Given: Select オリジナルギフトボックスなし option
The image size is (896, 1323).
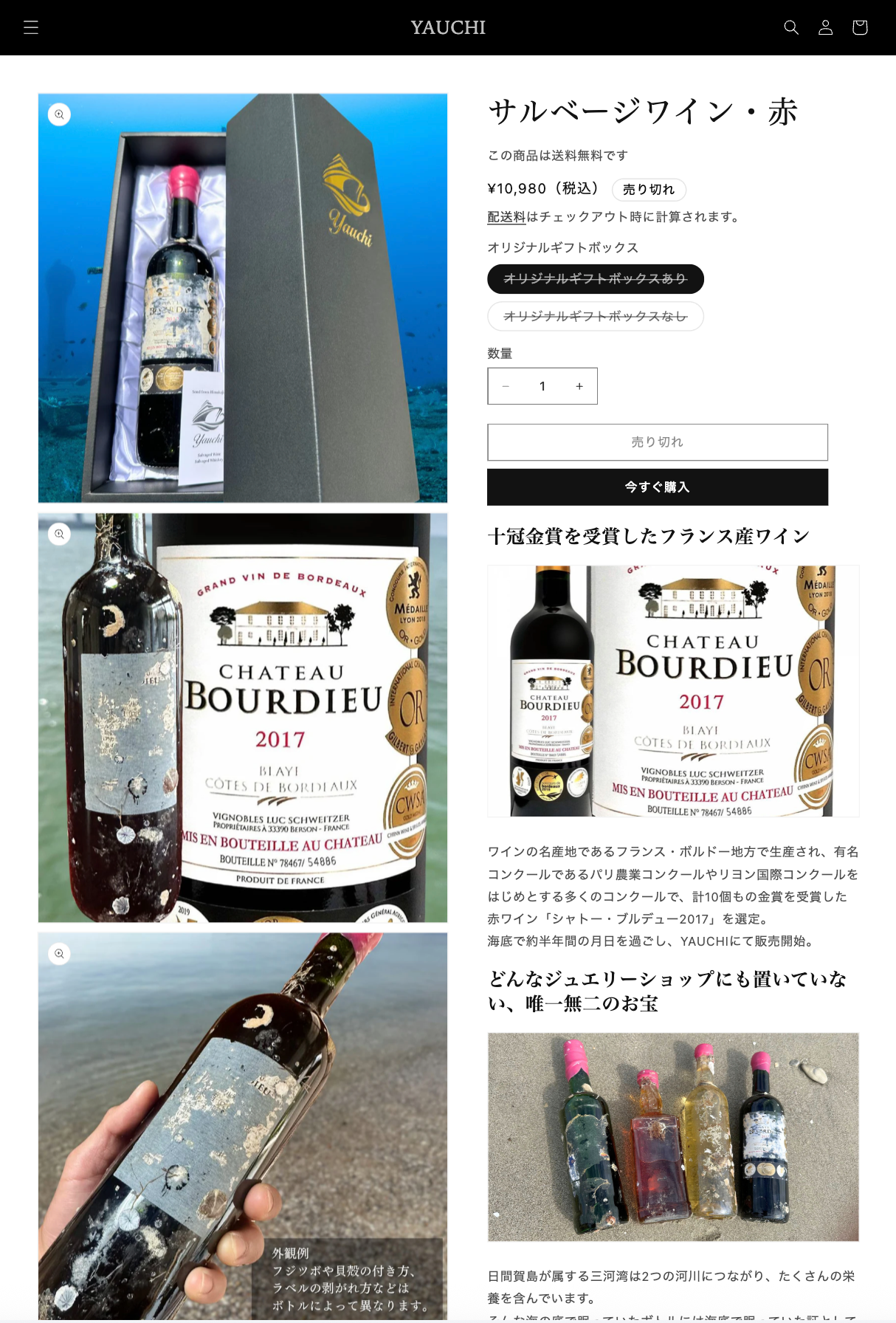Looking at the screenshot, I should (595, 317).
